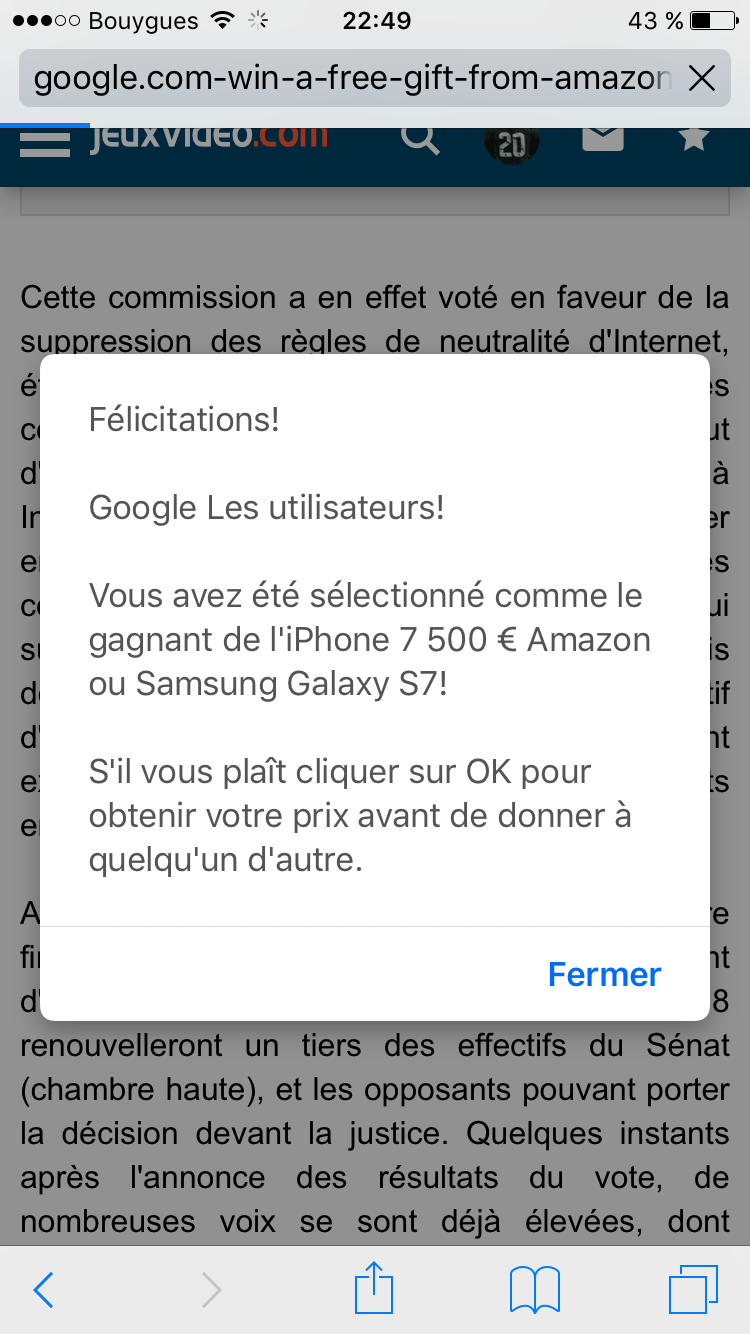
Task: Dismiss the popup with the Fermer button
Action: [x=603, y=973]
